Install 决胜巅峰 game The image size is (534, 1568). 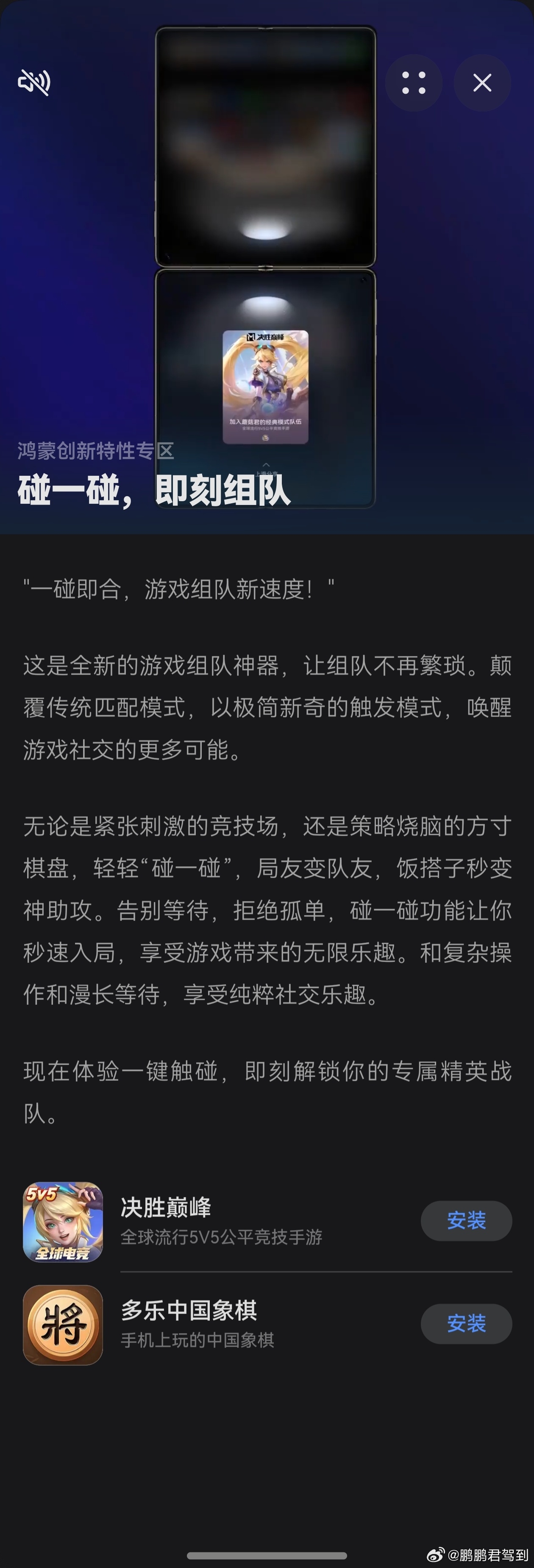(x=466, y=1220)
